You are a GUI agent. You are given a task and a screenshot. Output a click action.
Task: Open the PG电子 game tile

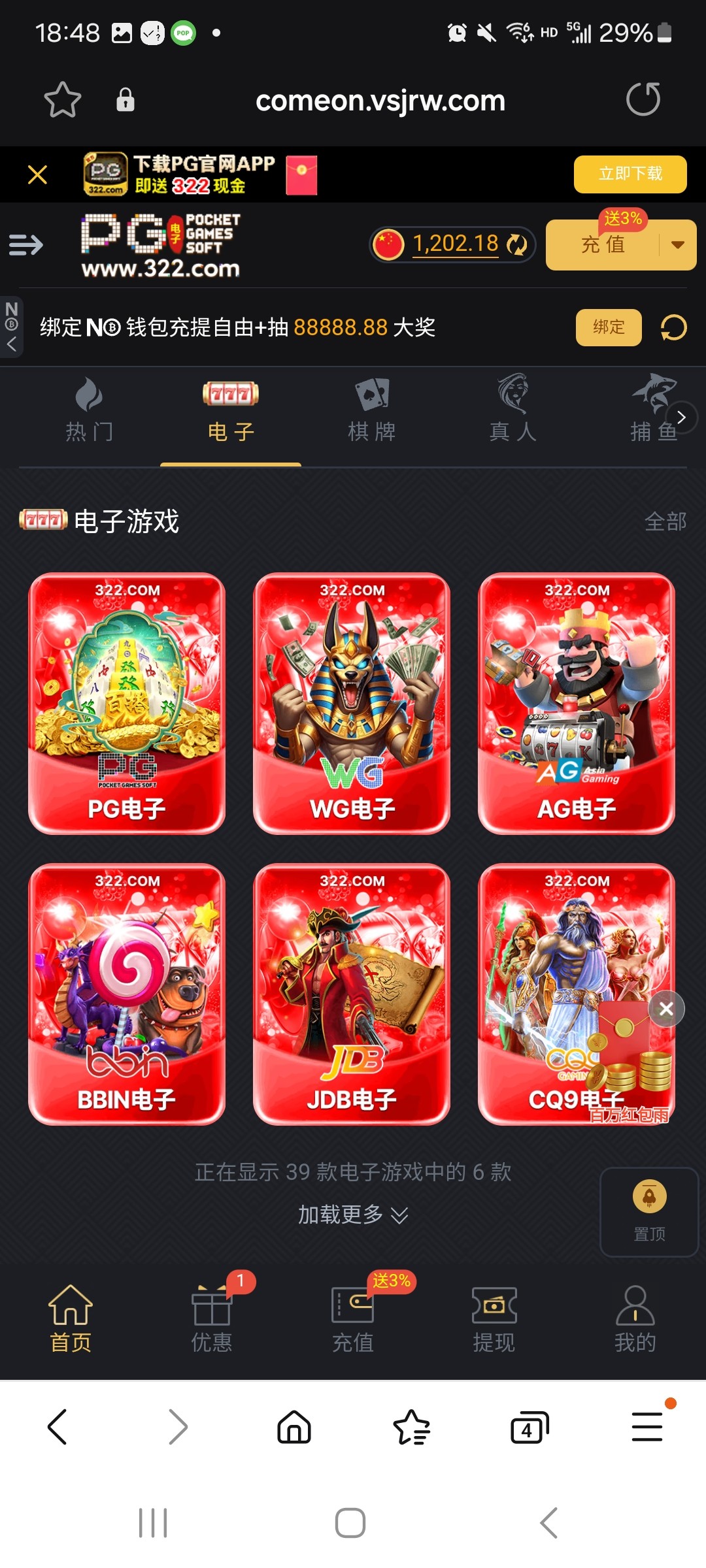[x=127, y=703]
